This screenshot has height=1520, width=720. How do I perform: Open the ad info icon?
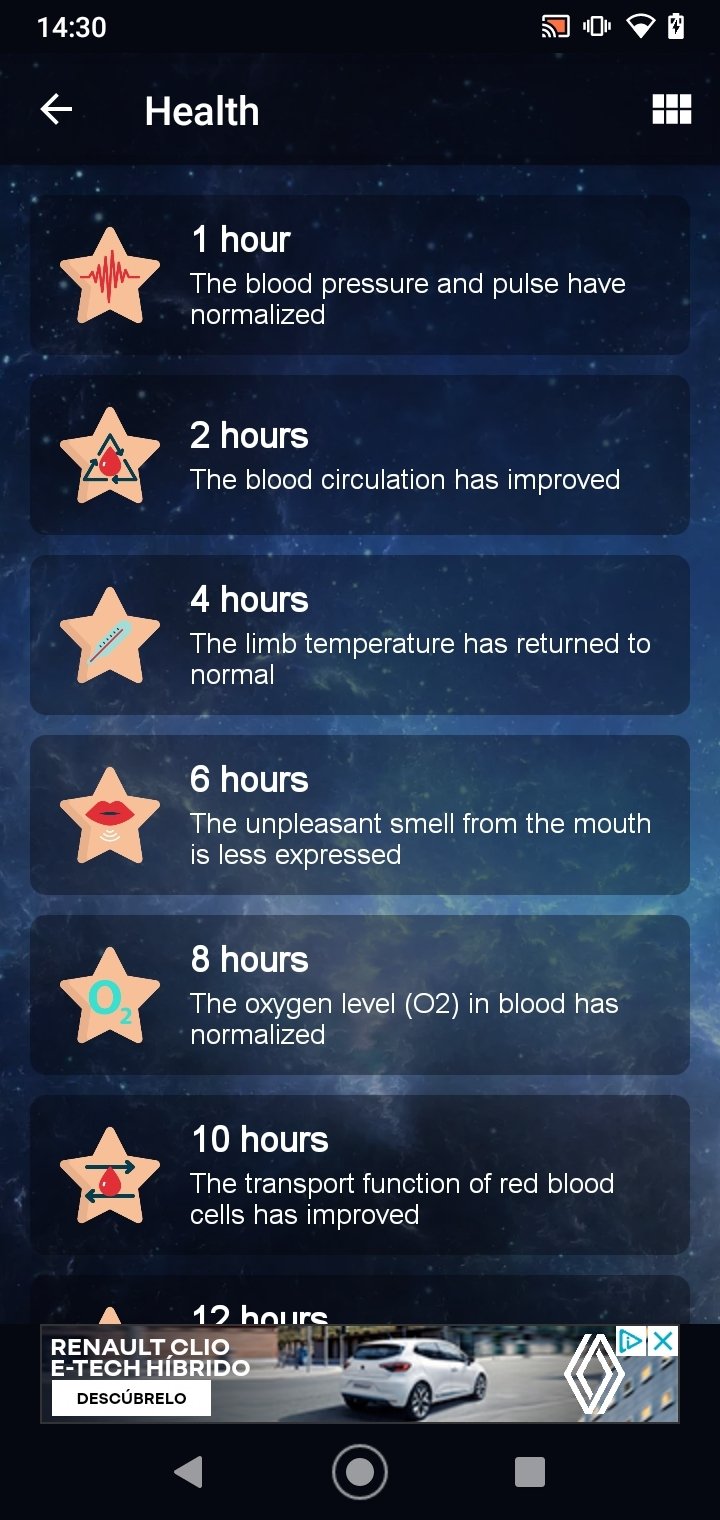coord(631,1341)
